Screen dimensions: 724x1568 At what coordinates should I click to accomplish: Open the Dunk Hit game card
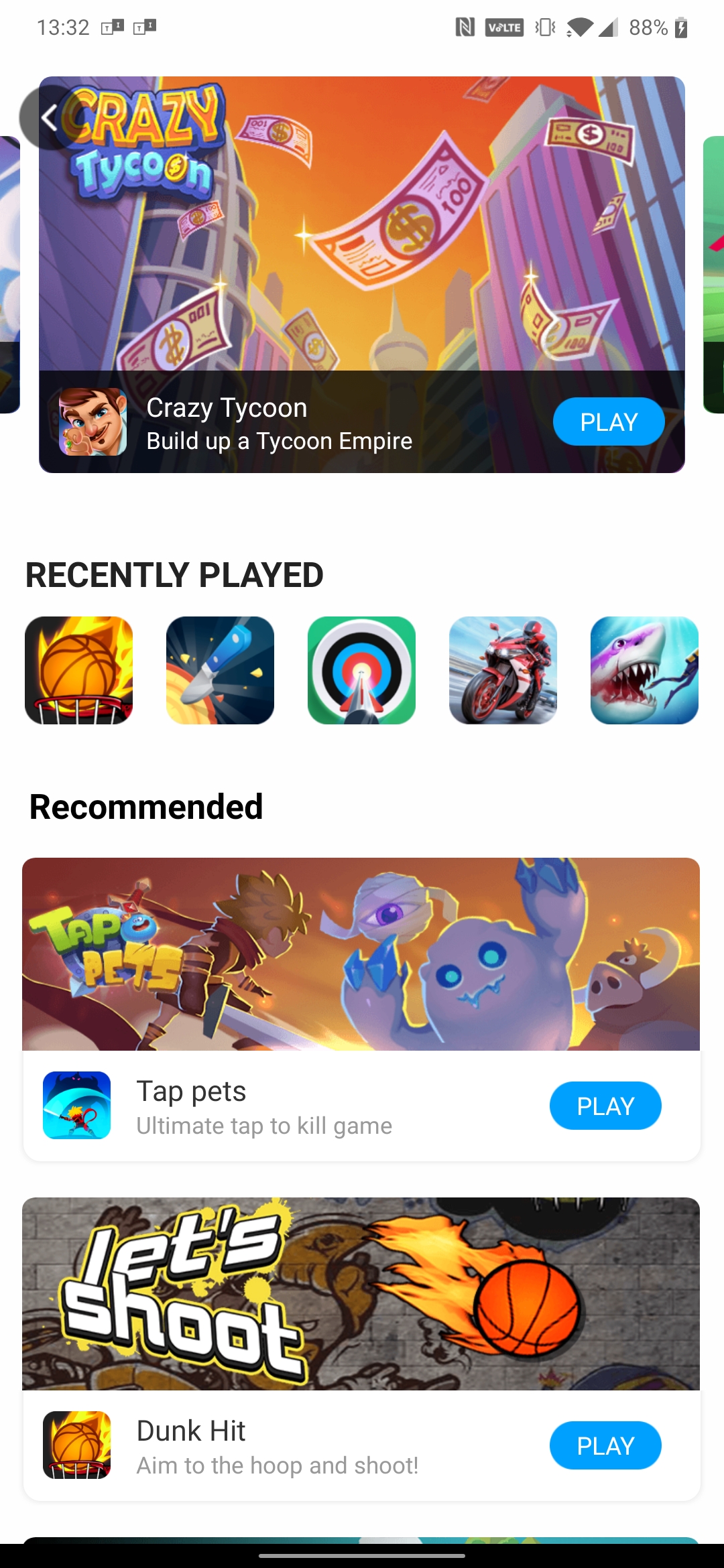[361, 1349]
